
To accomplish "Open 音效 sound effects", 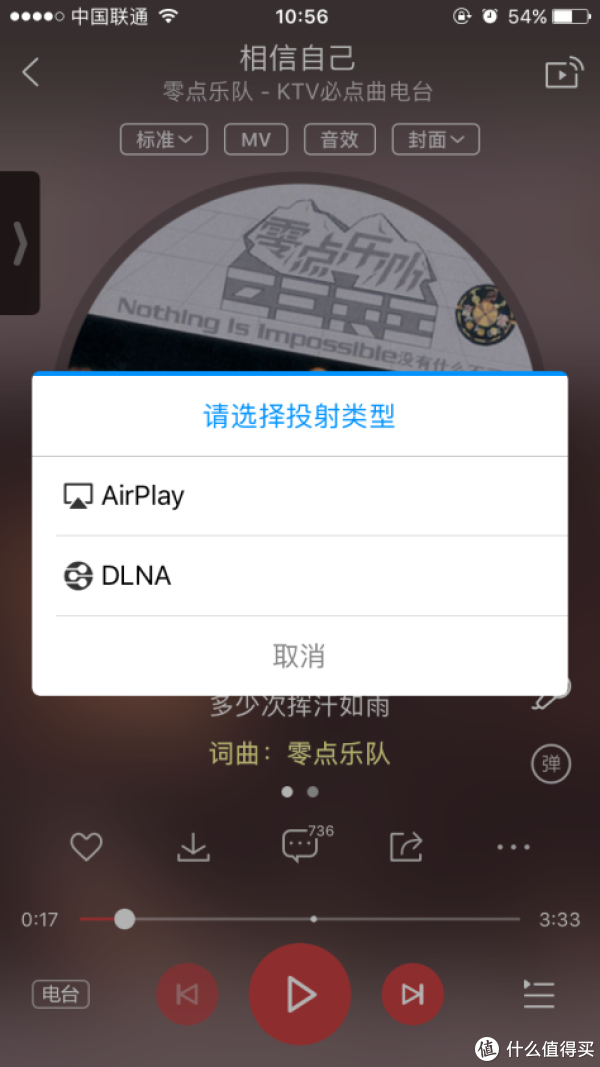I will click(339, 139).
